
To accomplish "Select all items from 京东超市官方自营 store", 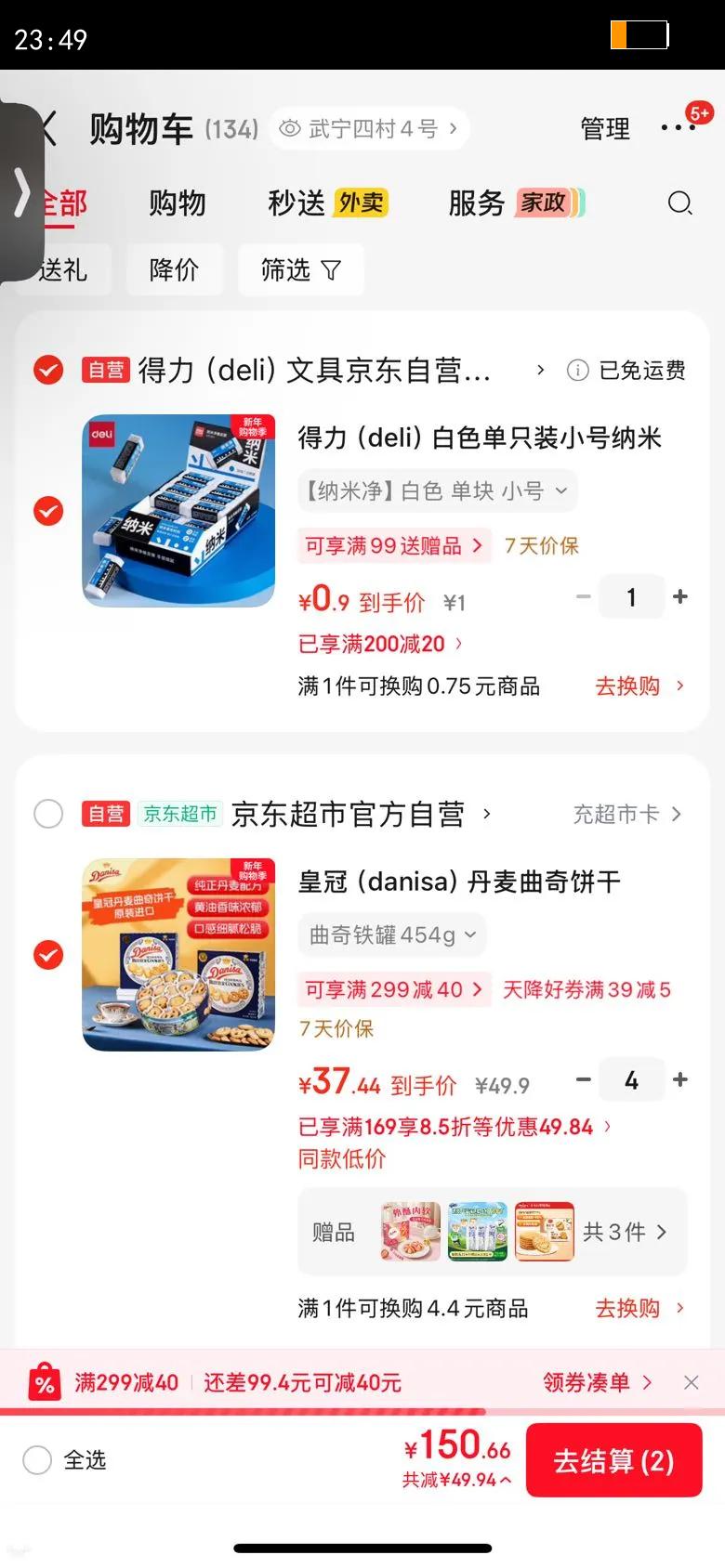I will tap(48, 814).
